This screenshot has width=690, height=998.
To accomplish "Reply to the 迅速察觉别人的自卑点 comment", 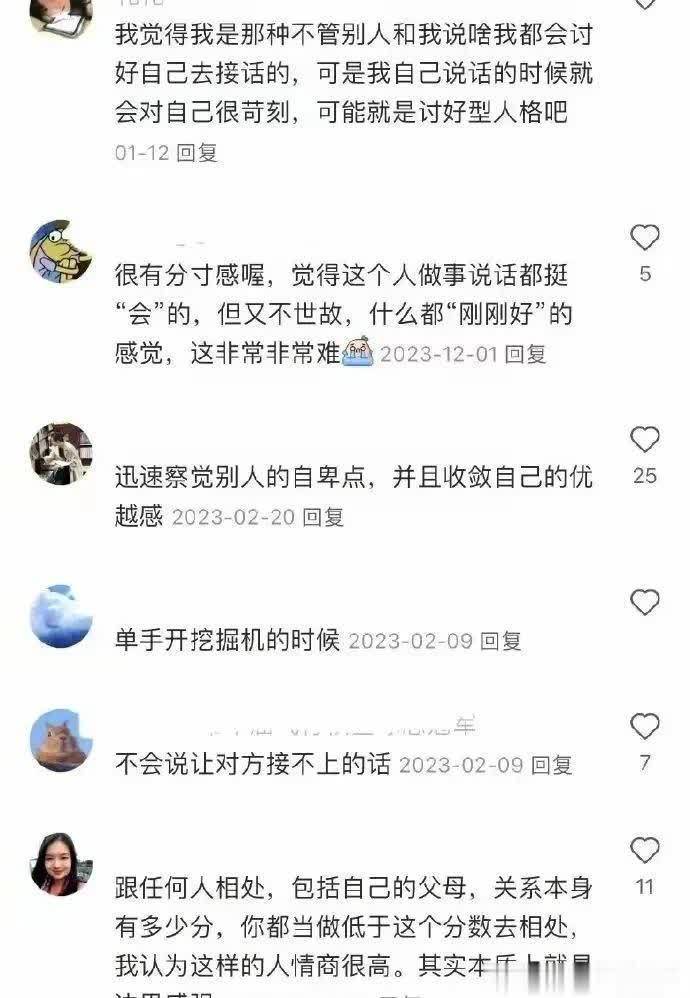I will 323,517.
